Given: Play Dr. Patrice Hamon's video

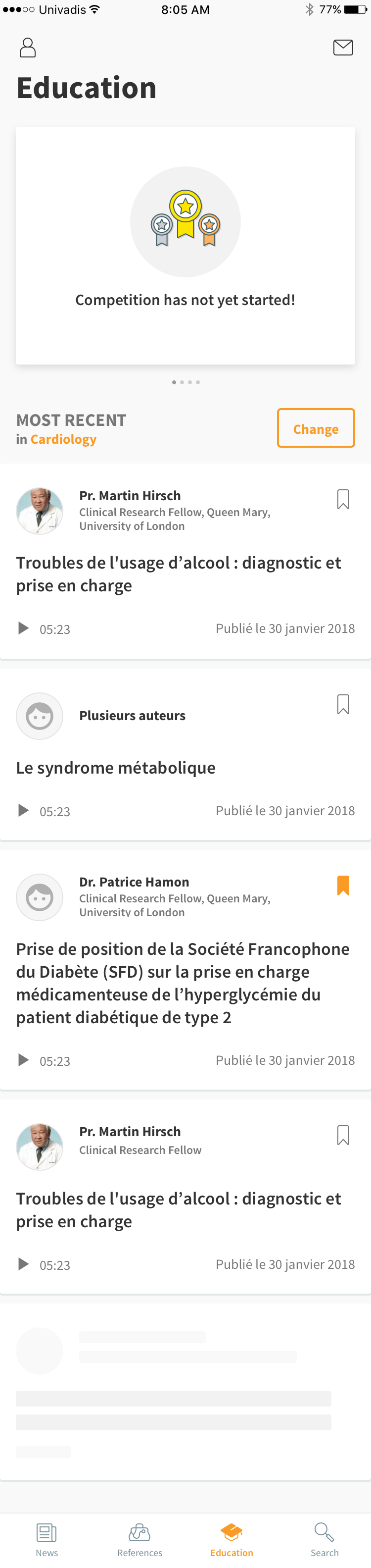Looking at the screenshot, I should [x=24, y=1060].
